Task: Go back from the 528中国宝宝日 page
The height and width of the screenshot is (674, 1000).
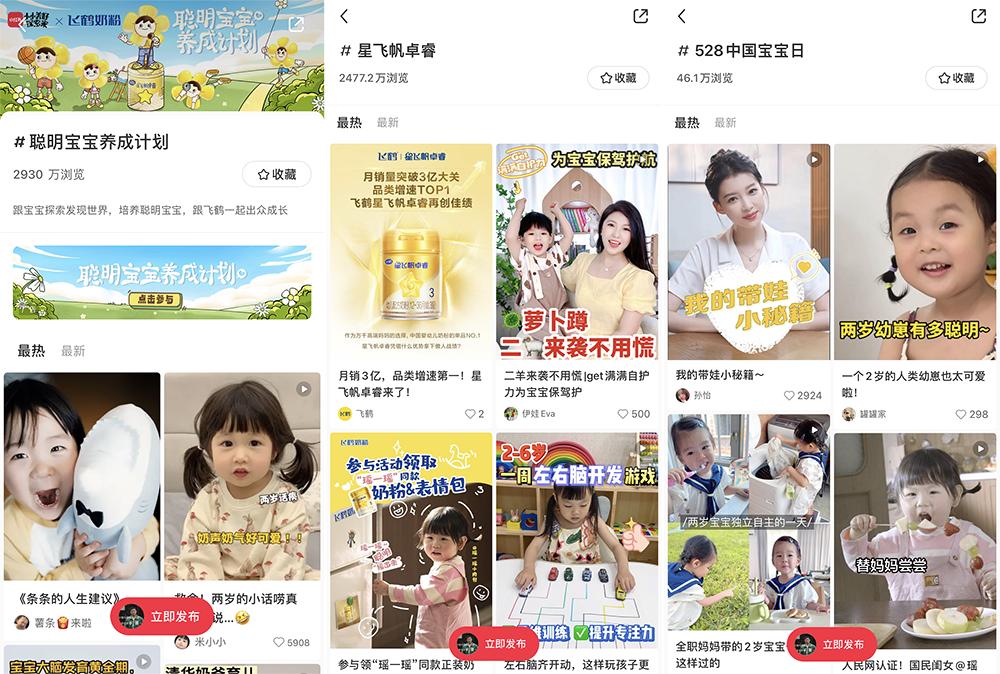Action: 682,17
